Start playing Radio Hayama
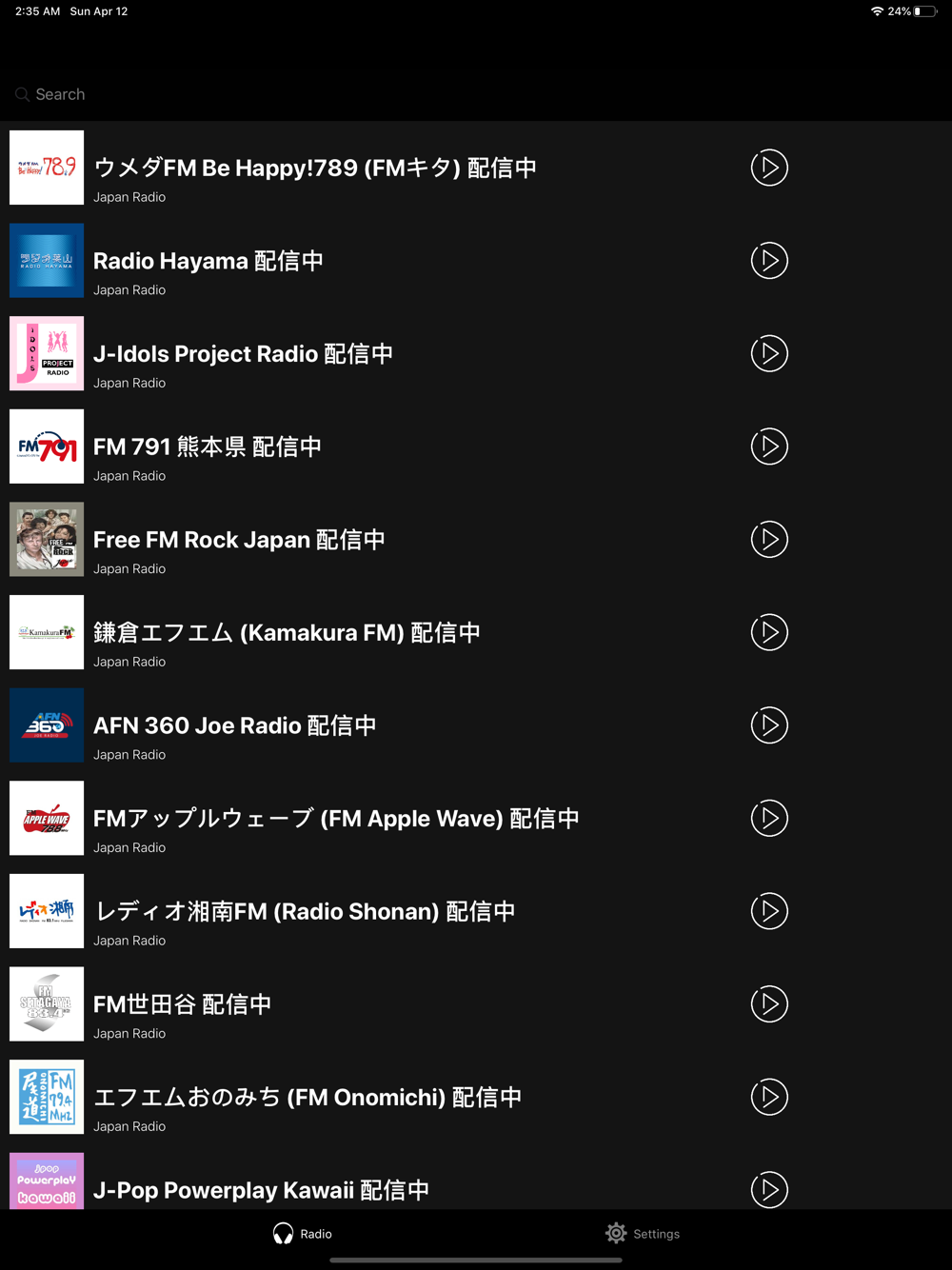The image size is (952, 1270). [769, 261]
